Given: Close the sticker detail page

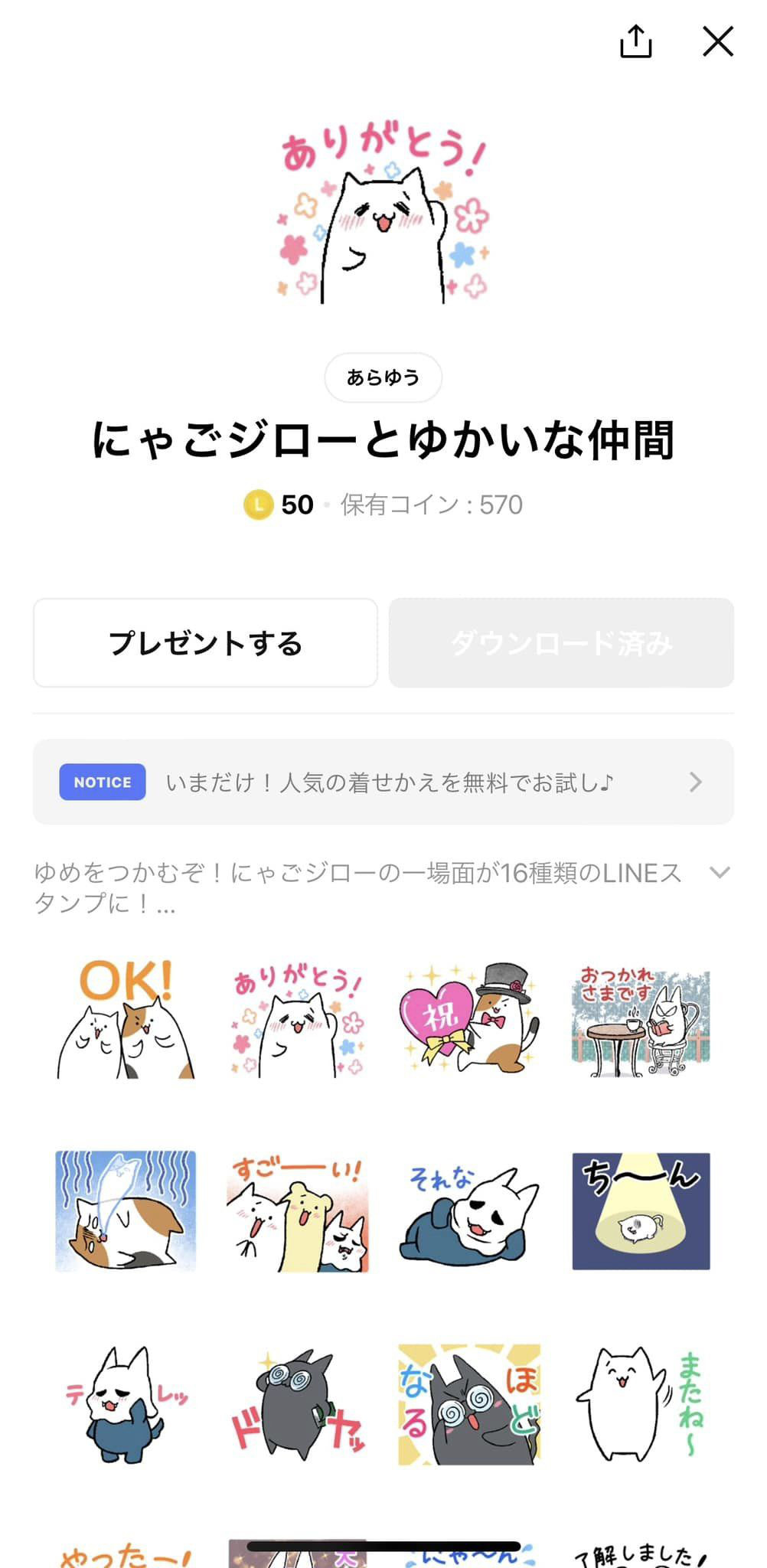Looking at the screenshot, I should (718, 41).
